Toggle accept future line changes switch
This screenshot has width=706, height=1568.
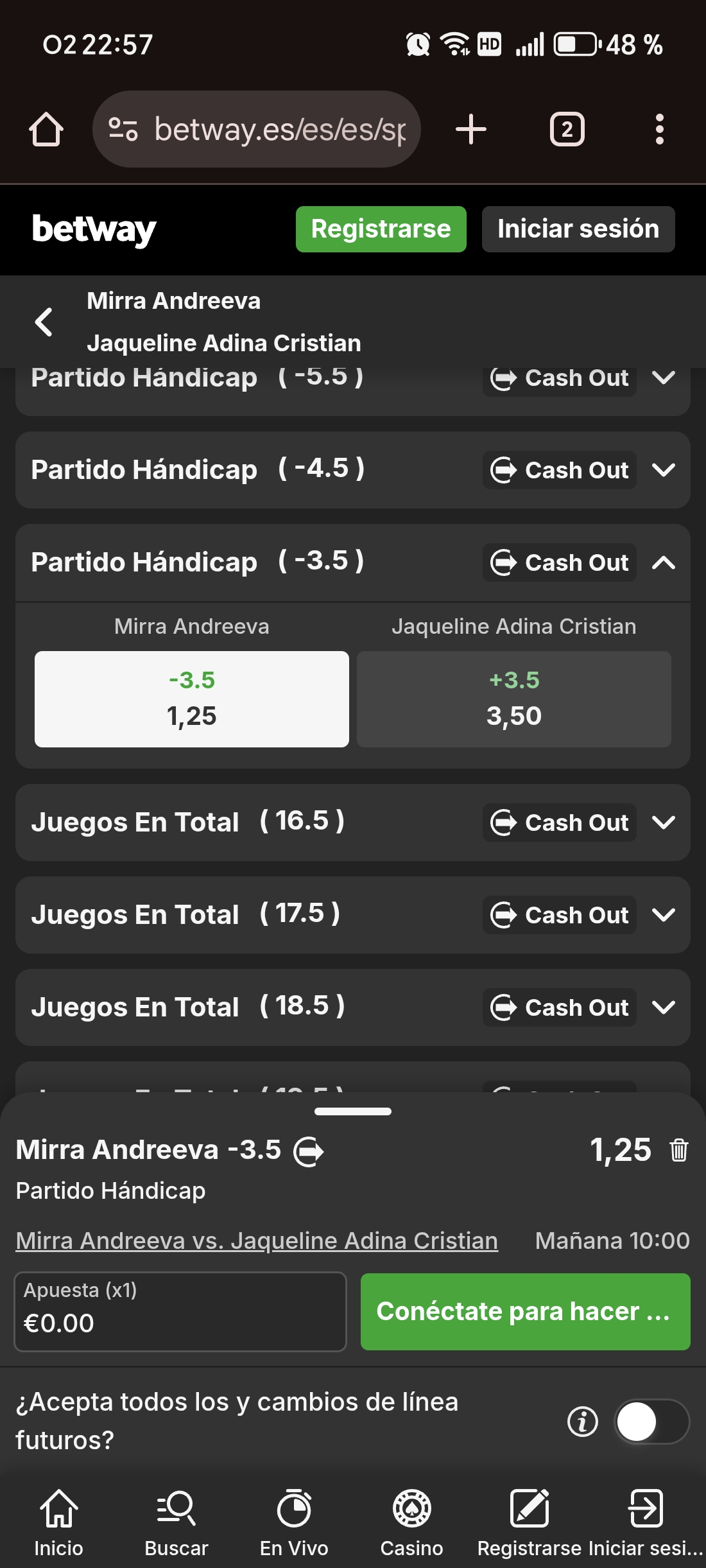pyautogui.click(x=651, y=1422)
